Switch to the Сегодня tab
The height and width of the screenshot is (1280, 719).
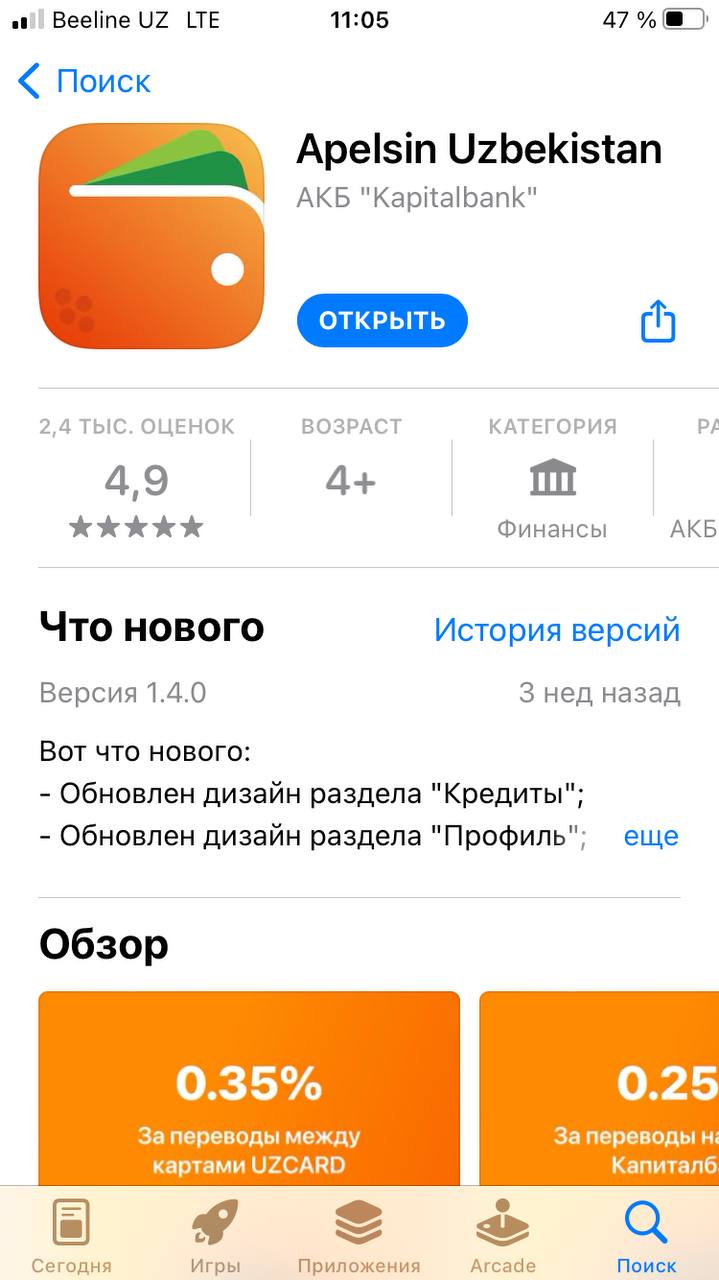tap(71, 1236)
